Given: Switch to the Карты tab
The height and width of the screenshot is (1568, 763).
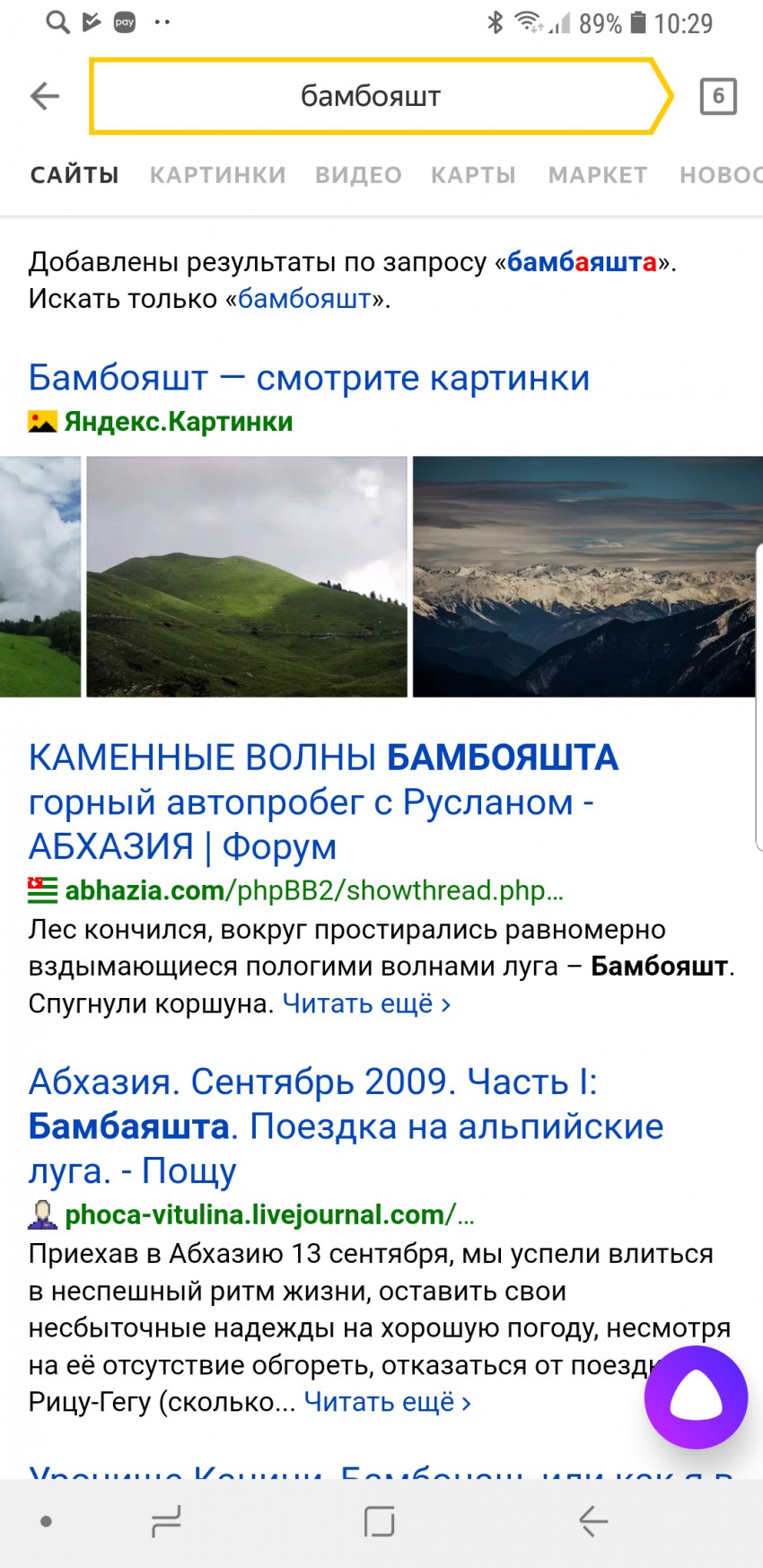Looking at the screenshot, I should (473, 175).
